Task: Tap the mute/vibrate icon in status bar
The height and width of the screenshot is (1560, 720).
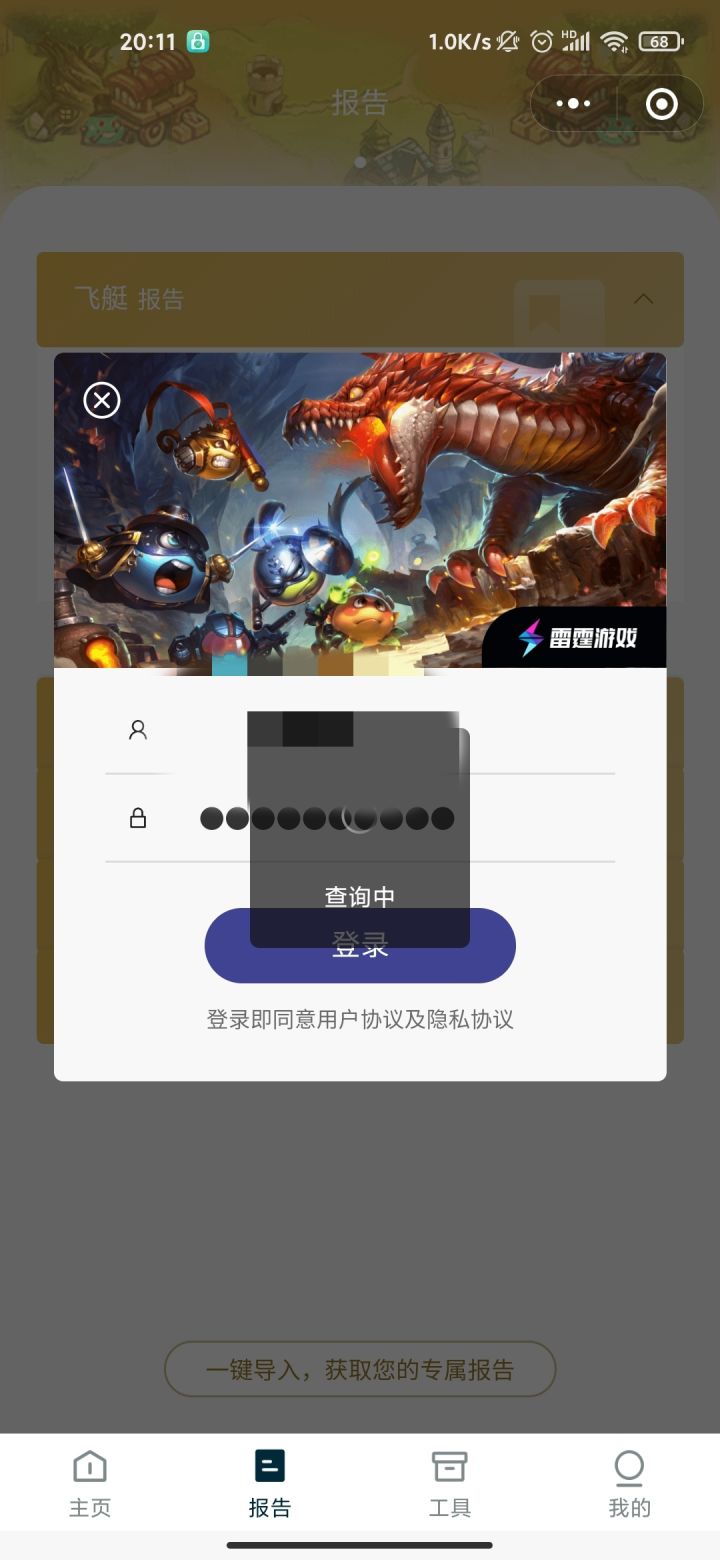Action: (509, 41)
